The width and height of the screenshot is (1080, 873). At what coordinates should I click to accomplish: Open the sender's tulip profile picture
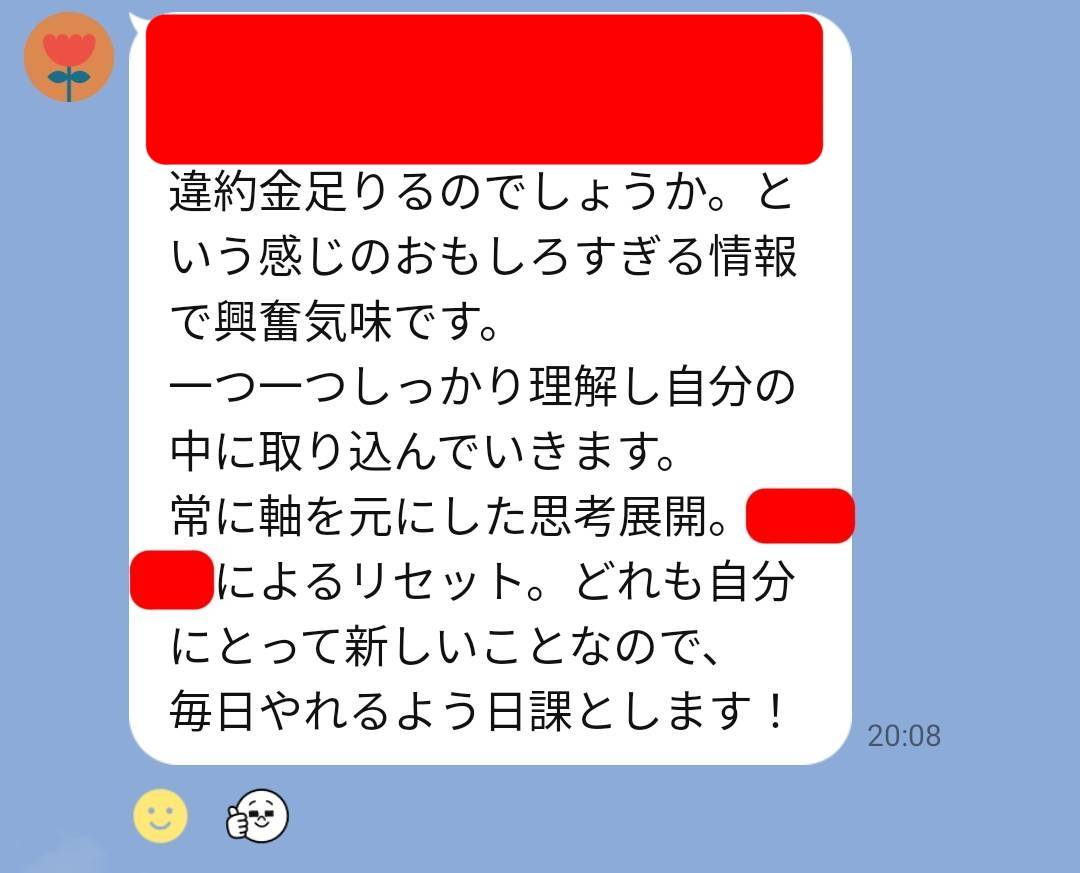(69, 57)
